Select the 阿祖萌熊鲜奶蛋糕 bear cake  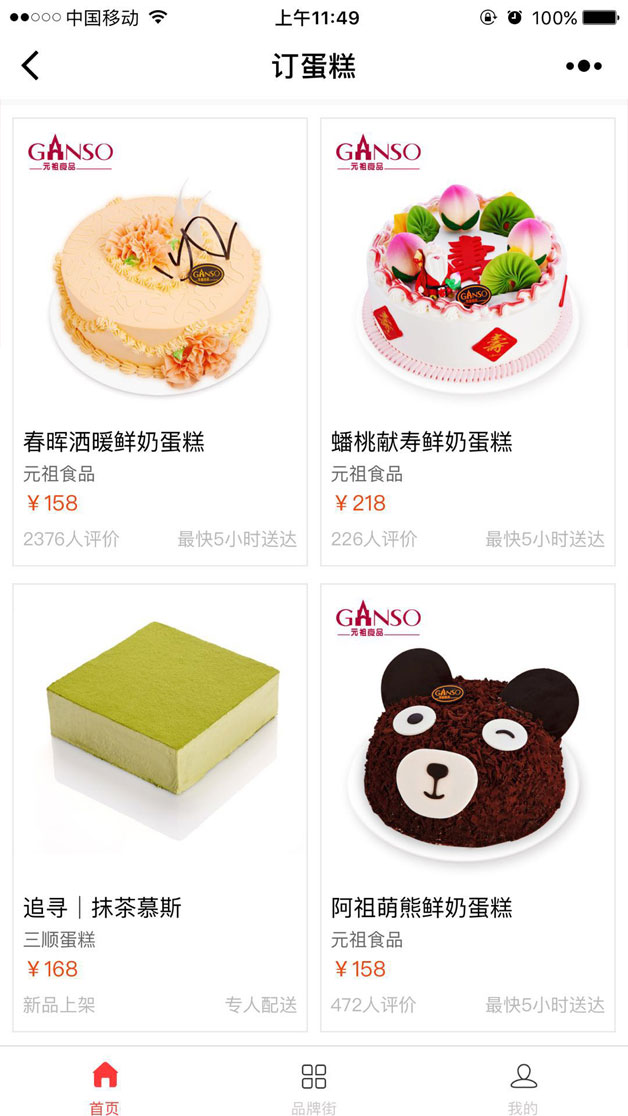tap(467, 800)
